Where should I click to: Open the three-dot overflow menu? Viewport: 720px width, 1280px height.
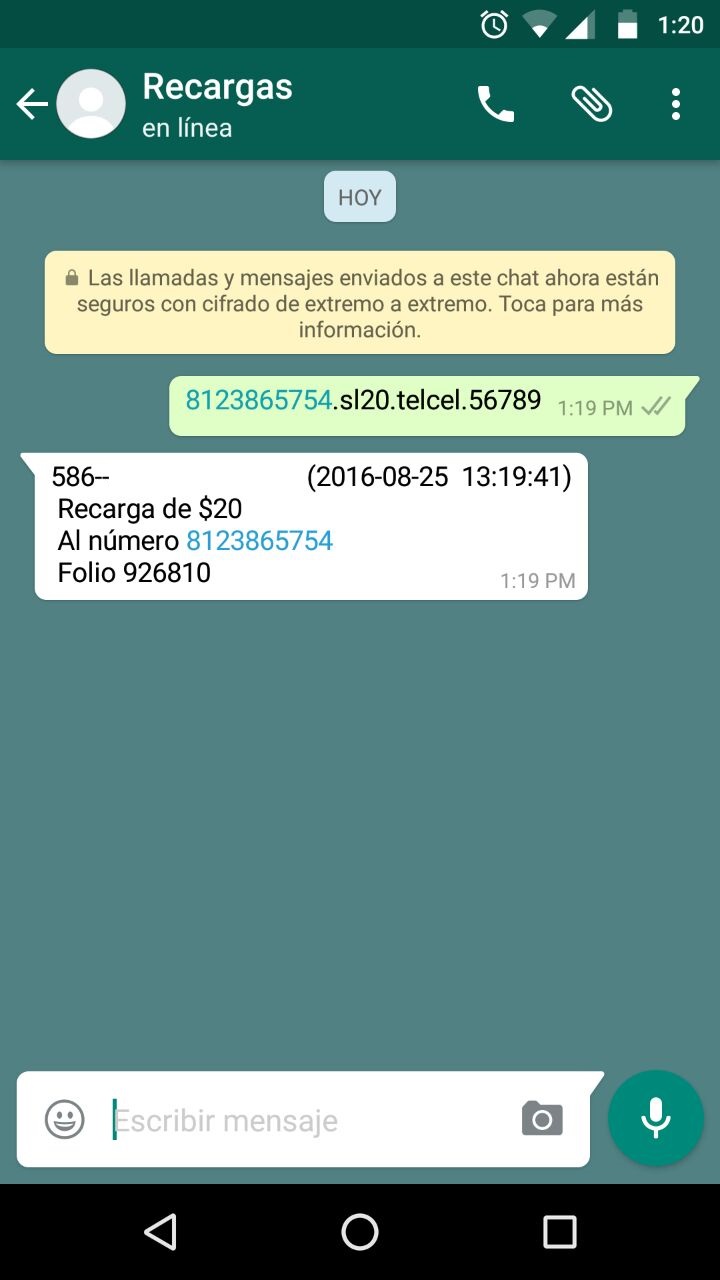pyautogui.click(x=676, y=104)
